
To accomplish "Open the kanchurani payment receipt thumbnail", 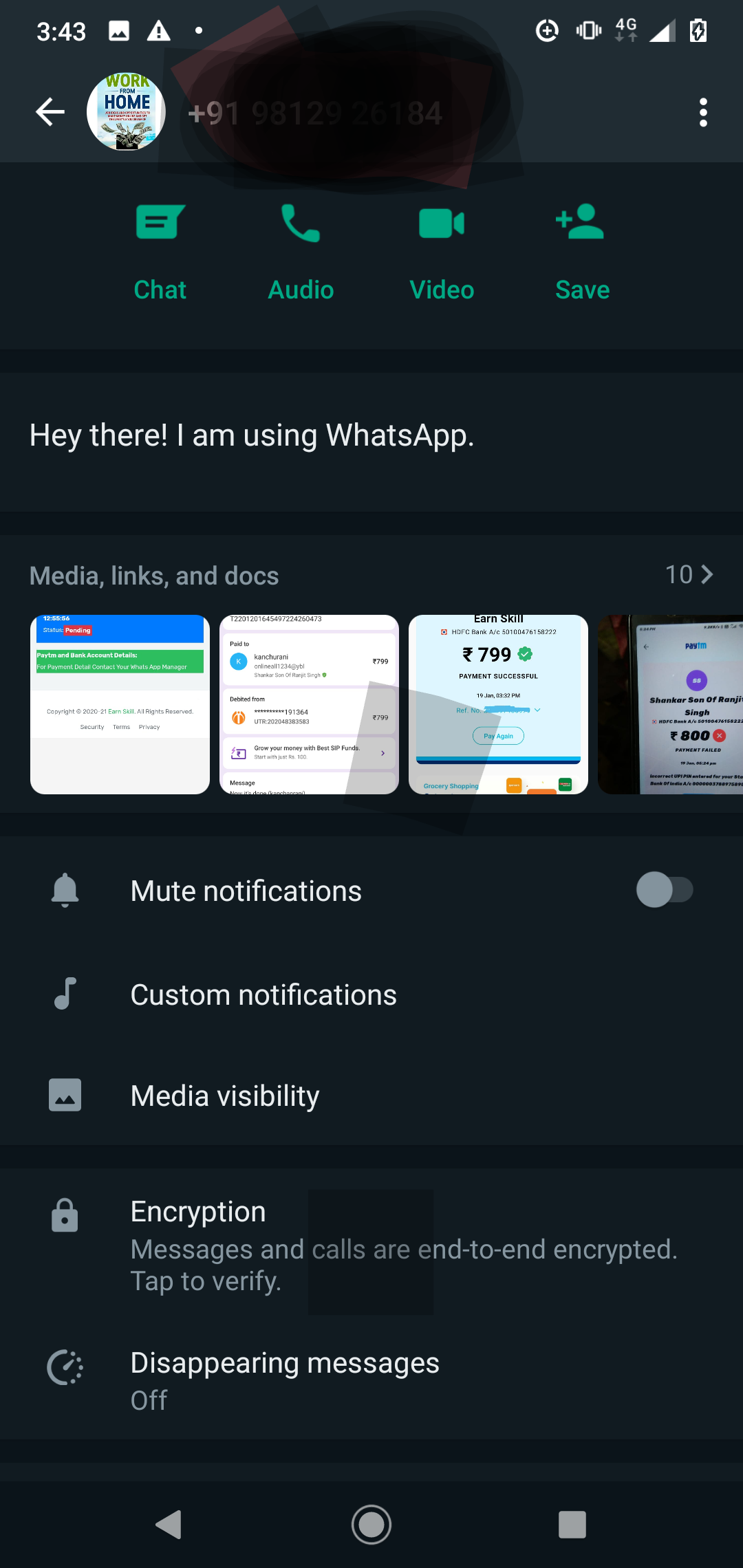I will tap(309, 704).
